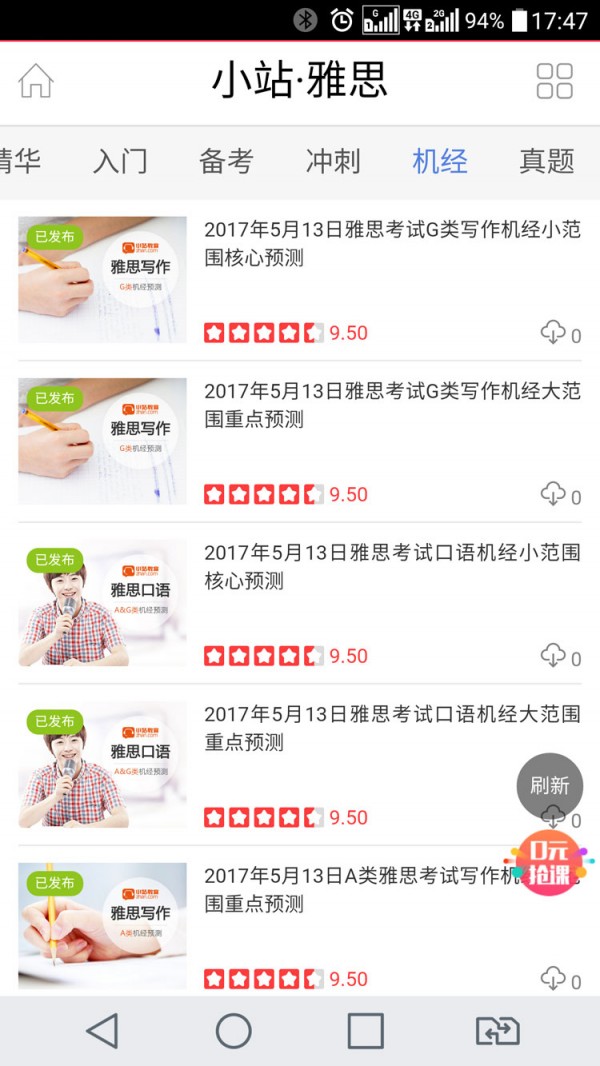Switch to the 备考 tab
Screen dimensions: 600x1066
click(x=226, y=161)
